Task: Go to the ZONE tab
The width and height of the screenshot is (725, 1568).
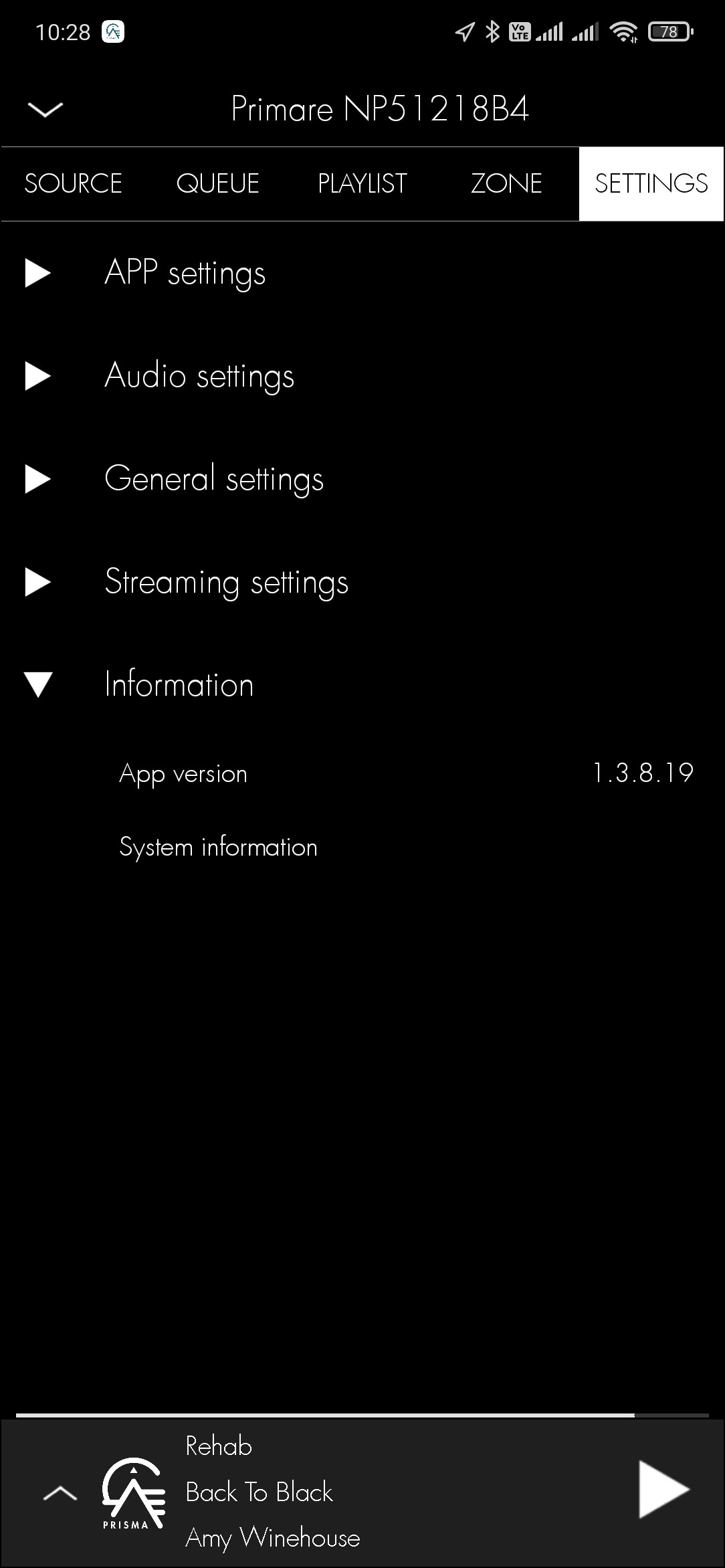Action: click(x=506, y=183)
